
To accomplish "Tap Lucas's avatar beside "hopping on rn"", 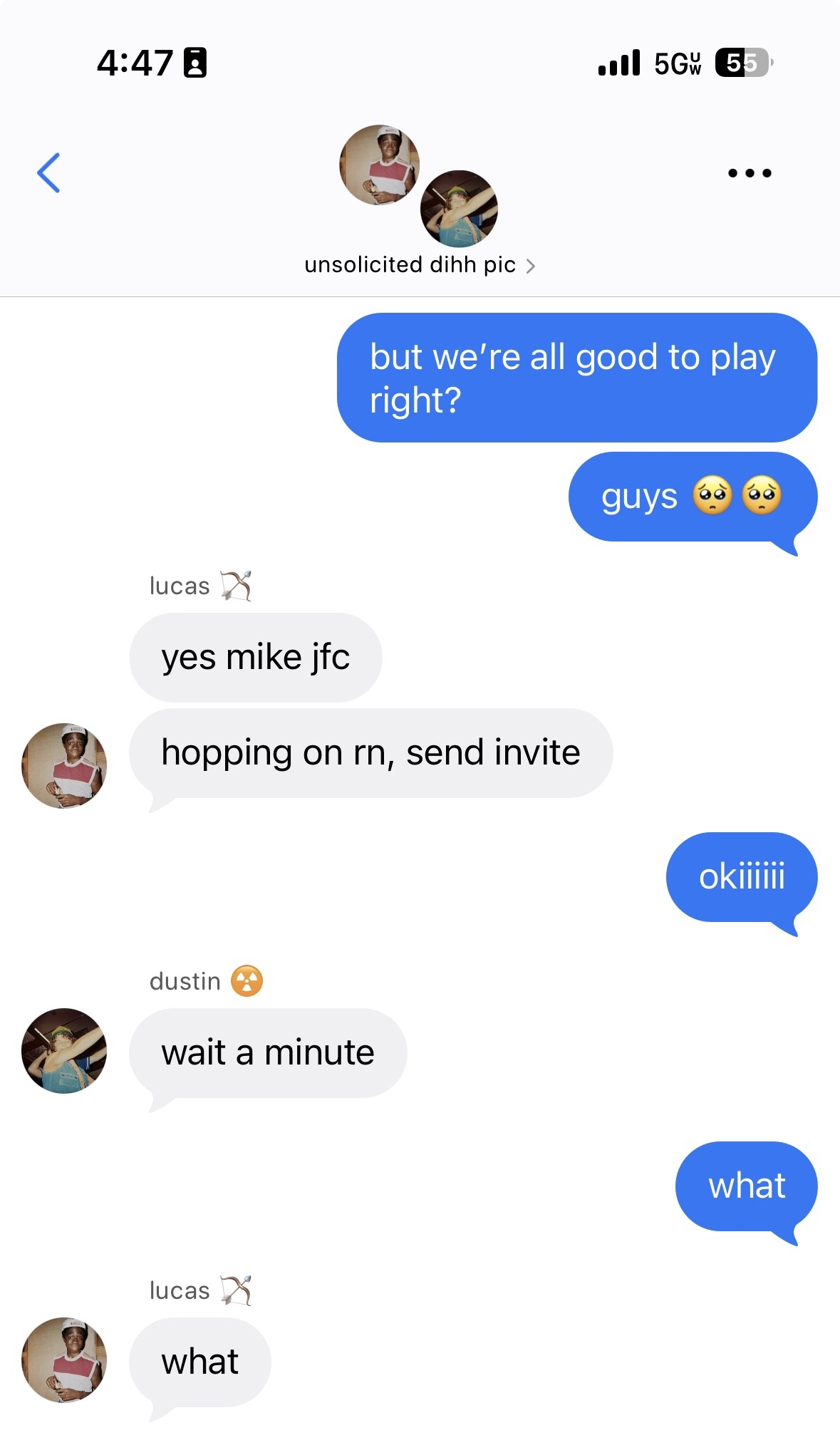I will 64,765.
